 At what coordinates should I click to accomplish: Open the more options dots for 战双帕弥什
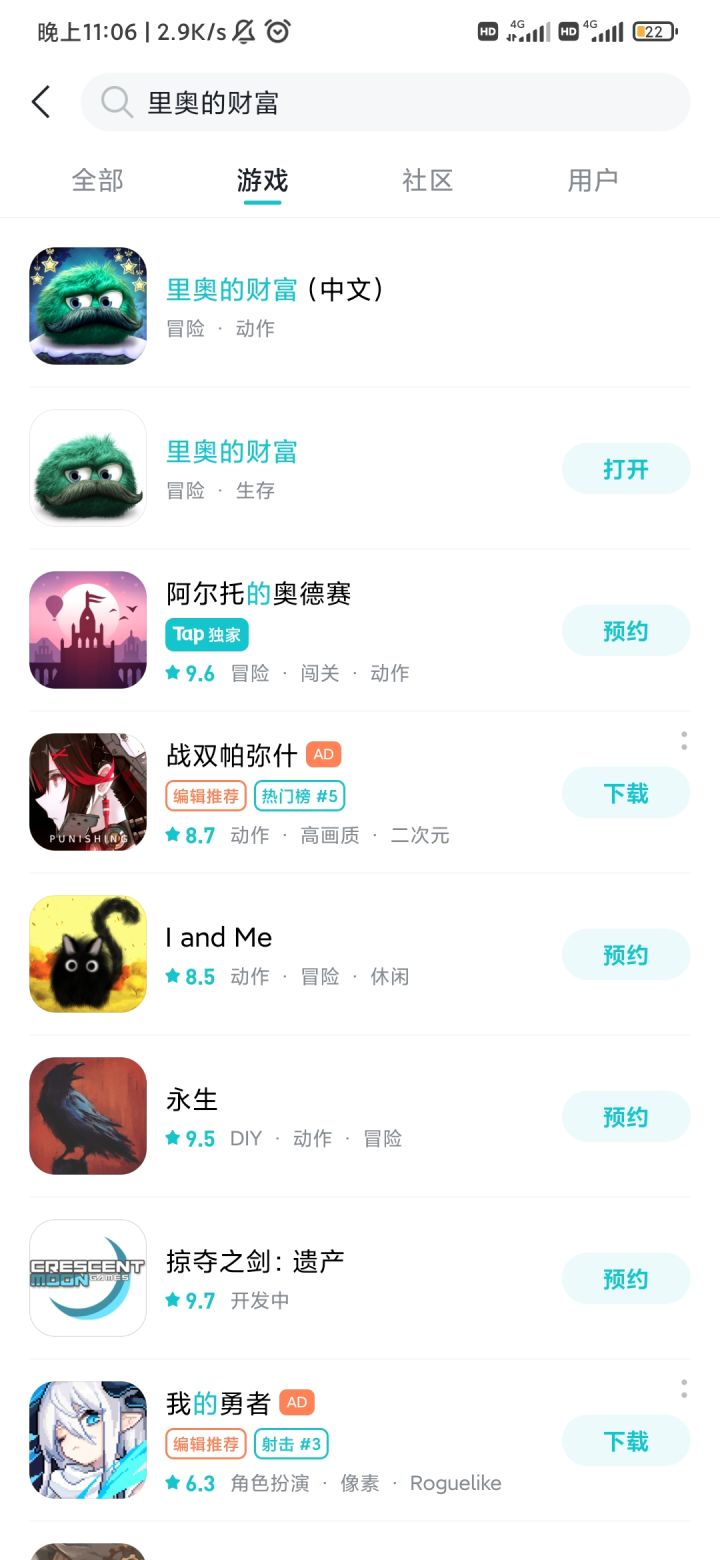(x=684, y=741)
